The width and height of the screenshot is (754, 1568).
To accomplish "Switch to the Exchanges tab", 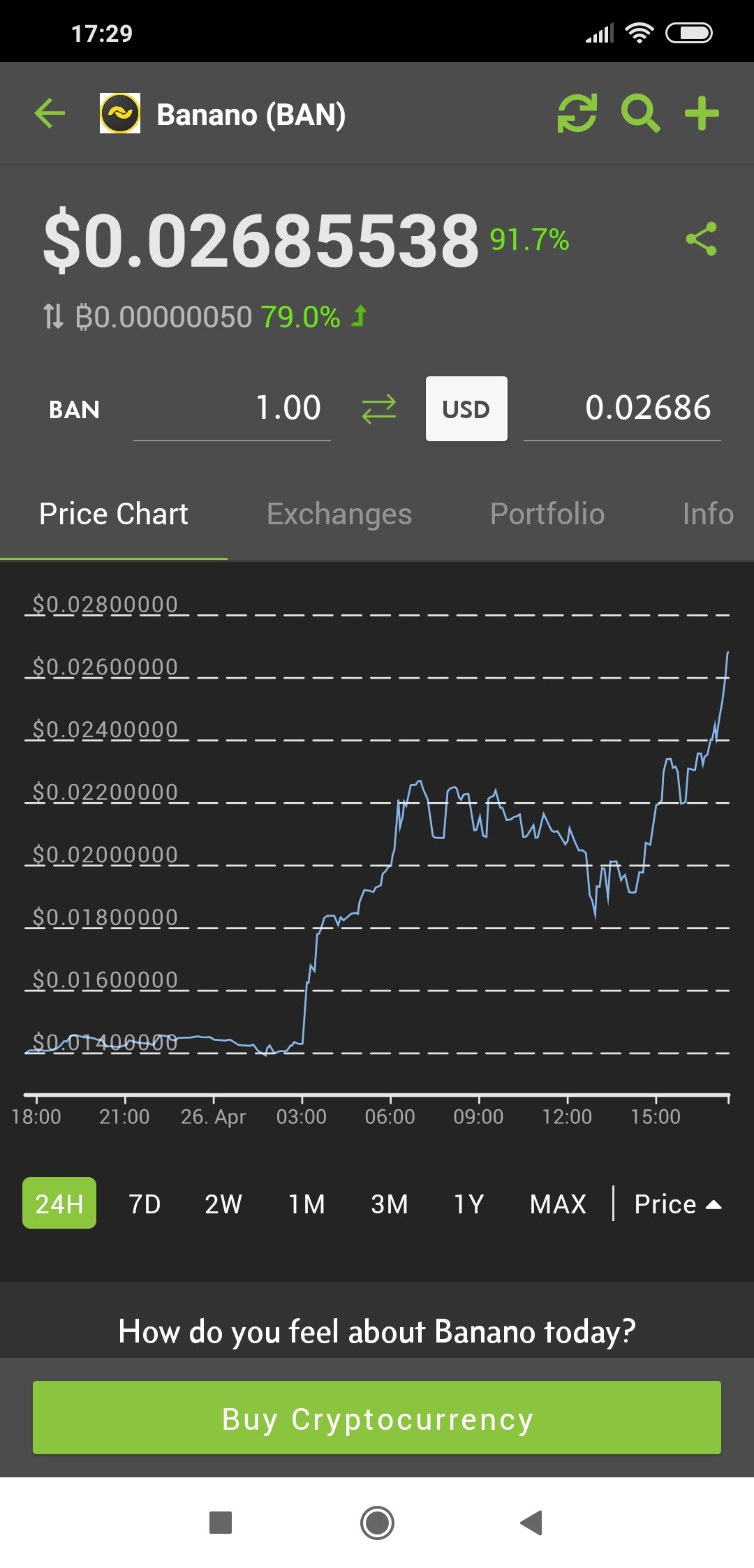I will click(x=339, y=515).
